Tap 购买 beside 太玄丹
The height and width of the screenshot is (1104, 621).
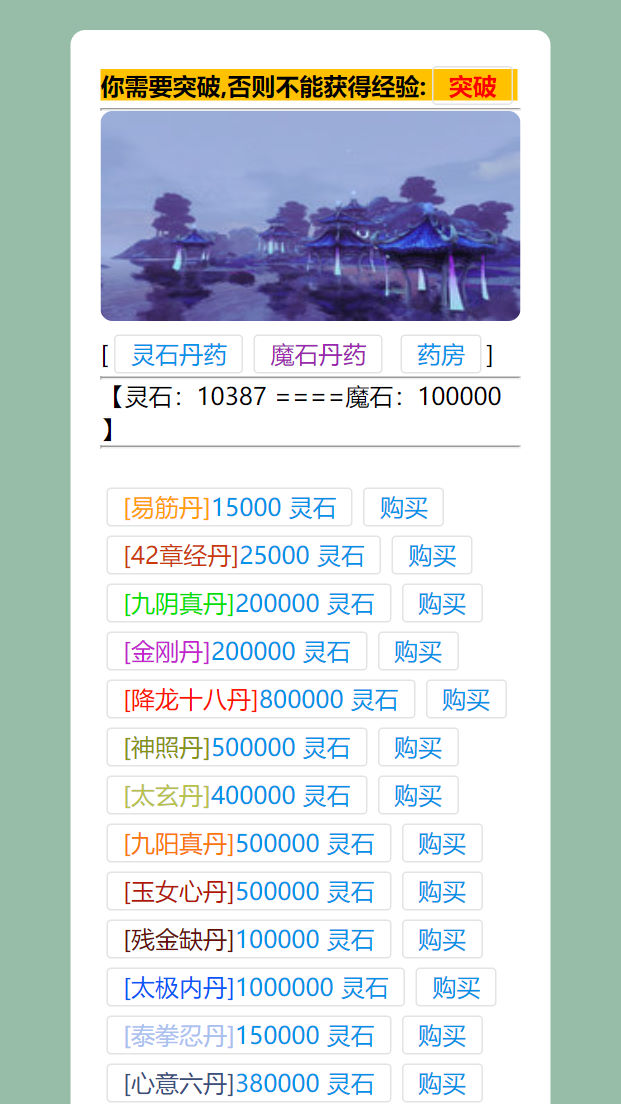pos(418,795)
